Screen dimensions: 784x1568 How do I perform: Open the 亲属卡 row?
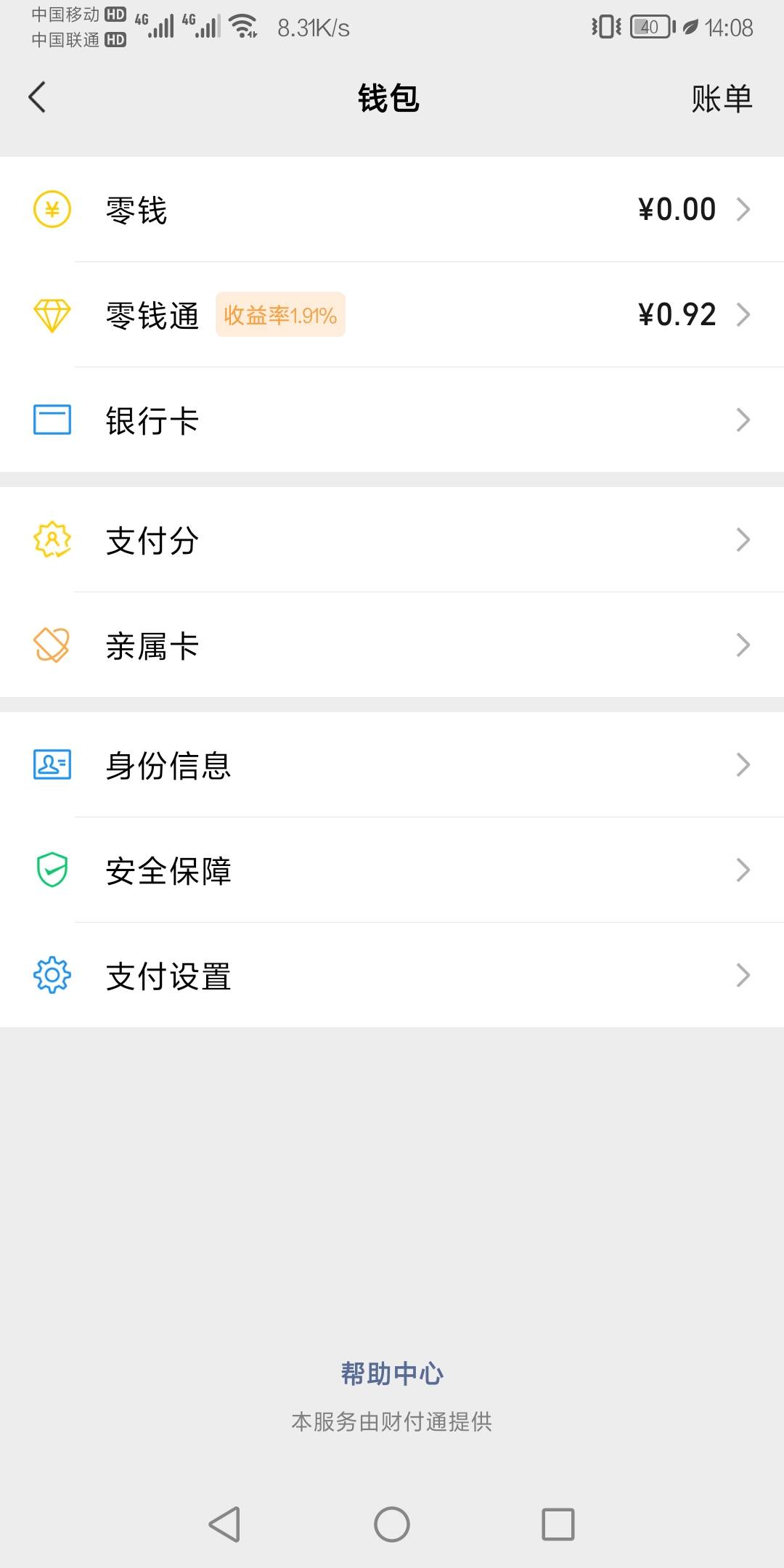[392, 645]
